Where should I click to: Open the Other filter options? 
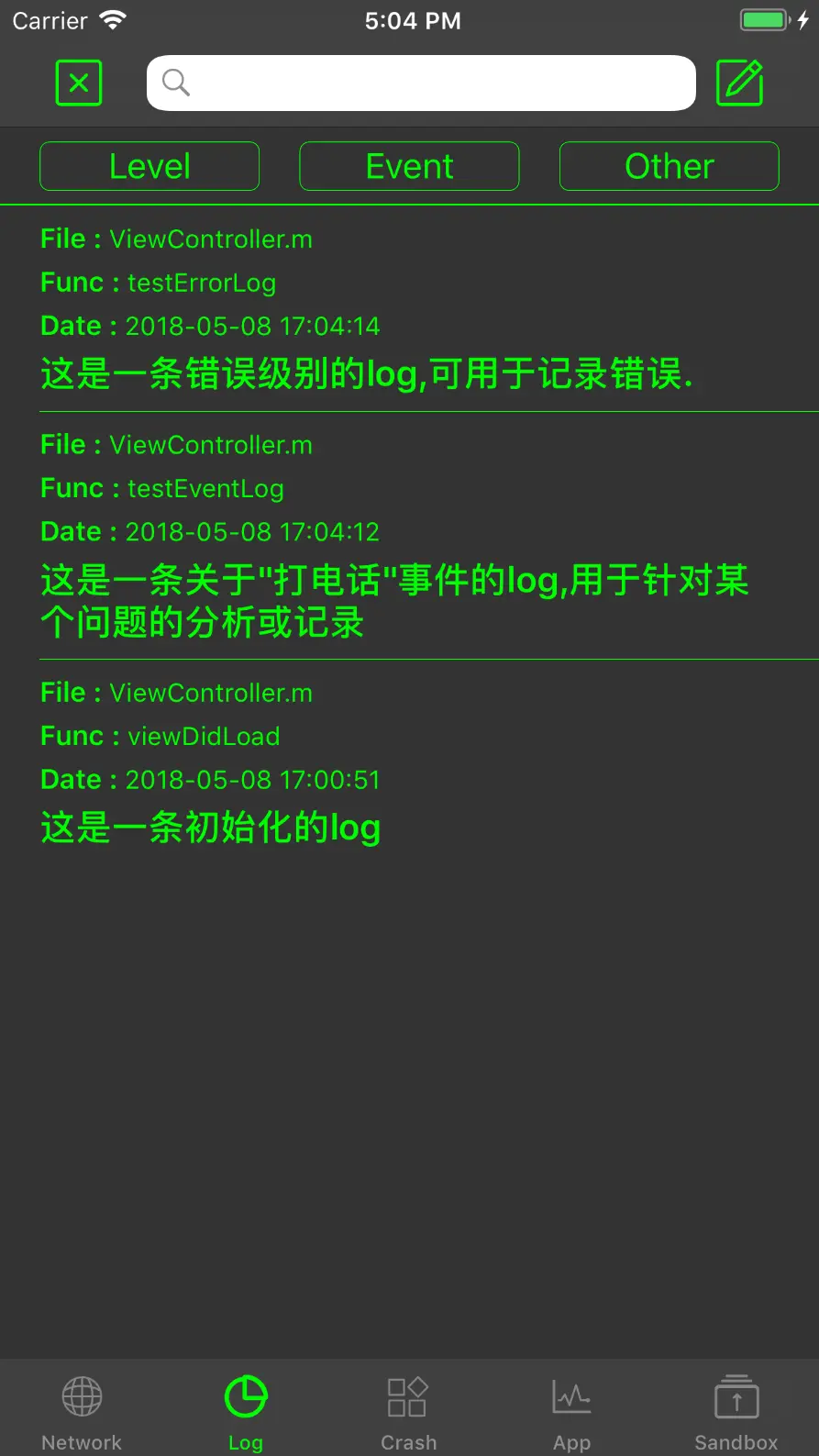coord(669,167)
